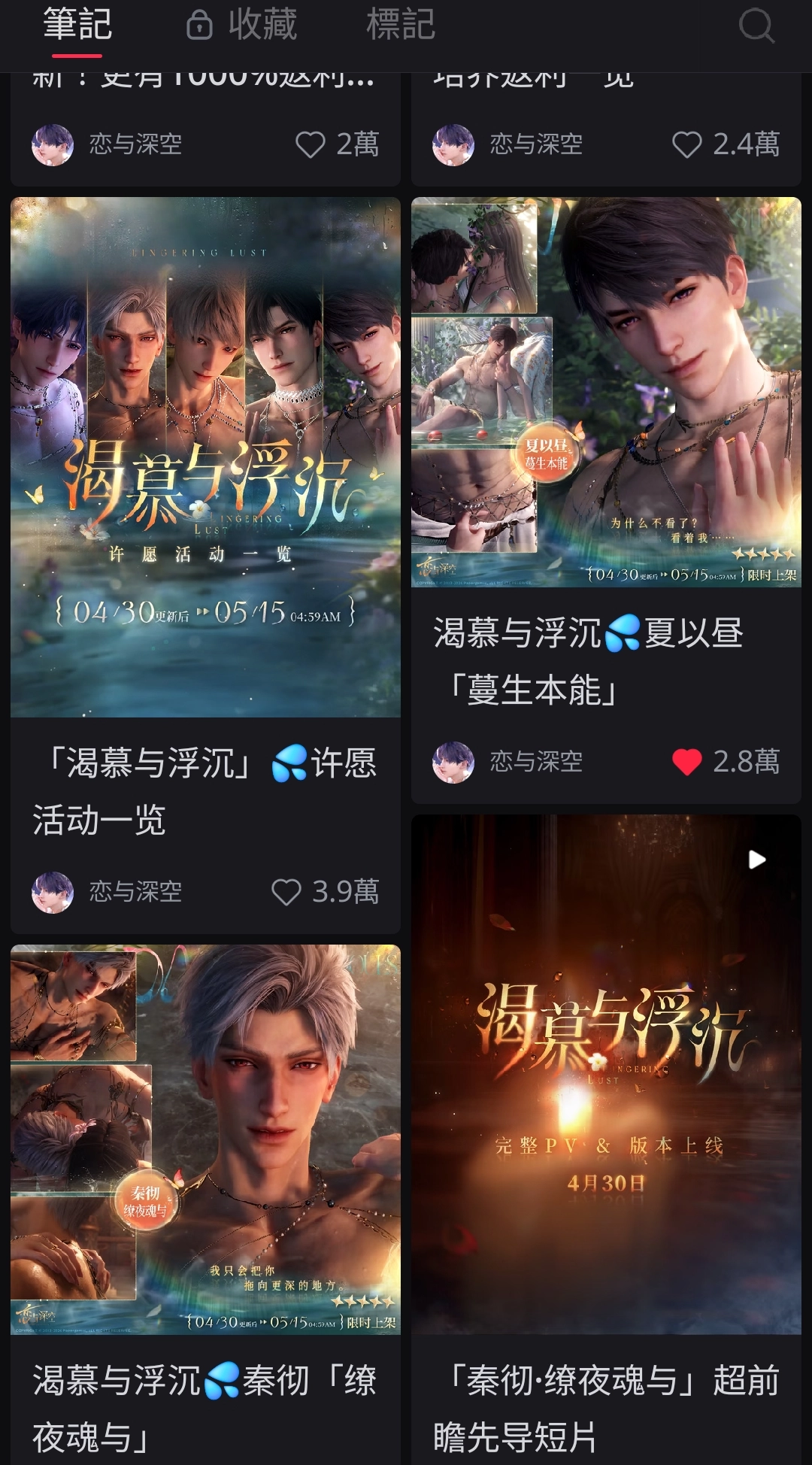Play the 超前瞻先导短片 video post
Screen dimensions: 812x1465
pyautogui.click(x=606, y=1075)
